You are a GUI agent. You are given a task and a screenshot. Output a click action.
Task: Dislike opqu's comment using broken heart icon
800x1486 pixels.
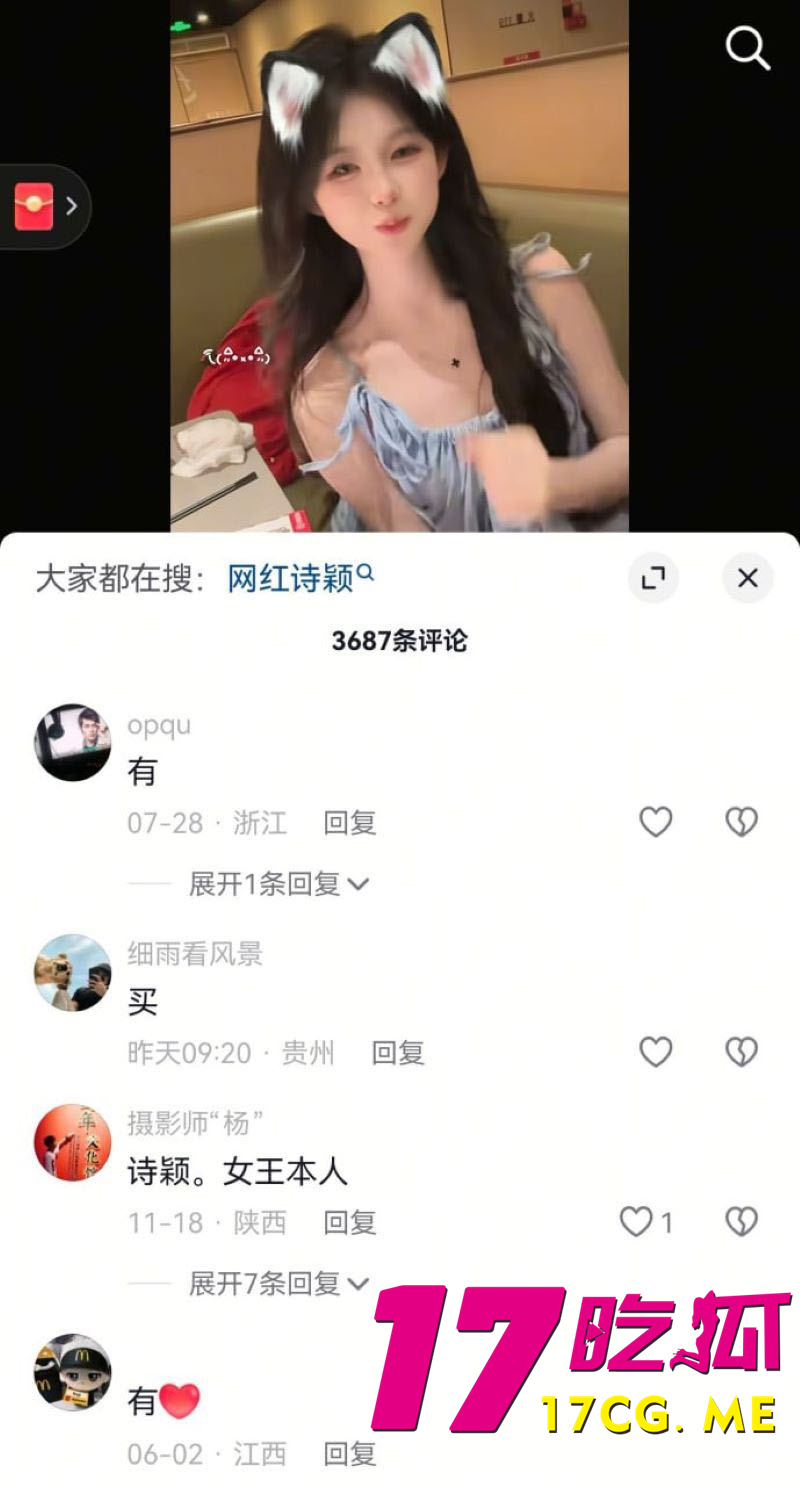[x=740, y=820]
